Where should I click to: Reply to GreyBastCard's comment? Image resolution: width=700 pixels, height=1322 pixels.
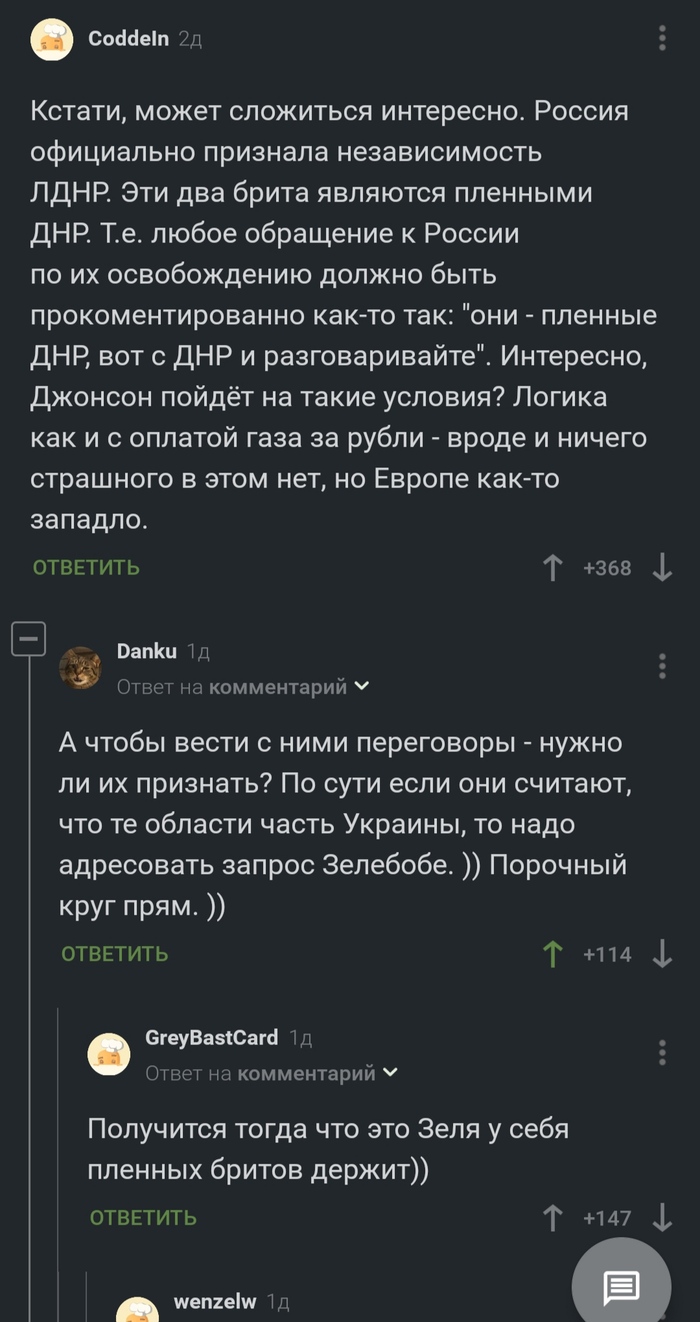pyautogui.click(x=143, y=1218)
